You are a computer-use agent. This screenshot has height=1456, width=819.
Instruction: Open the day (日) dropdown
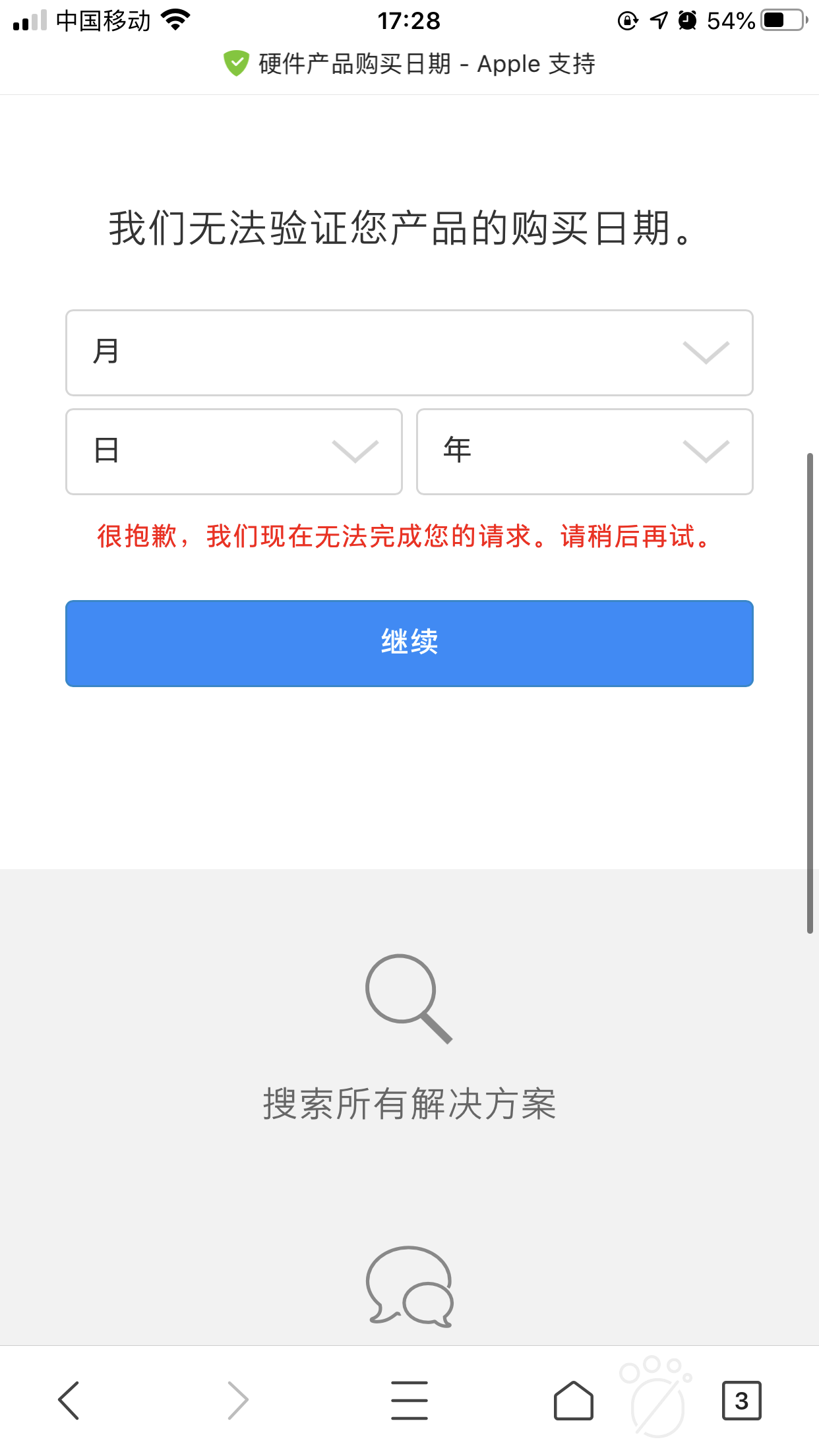point(233,452)
